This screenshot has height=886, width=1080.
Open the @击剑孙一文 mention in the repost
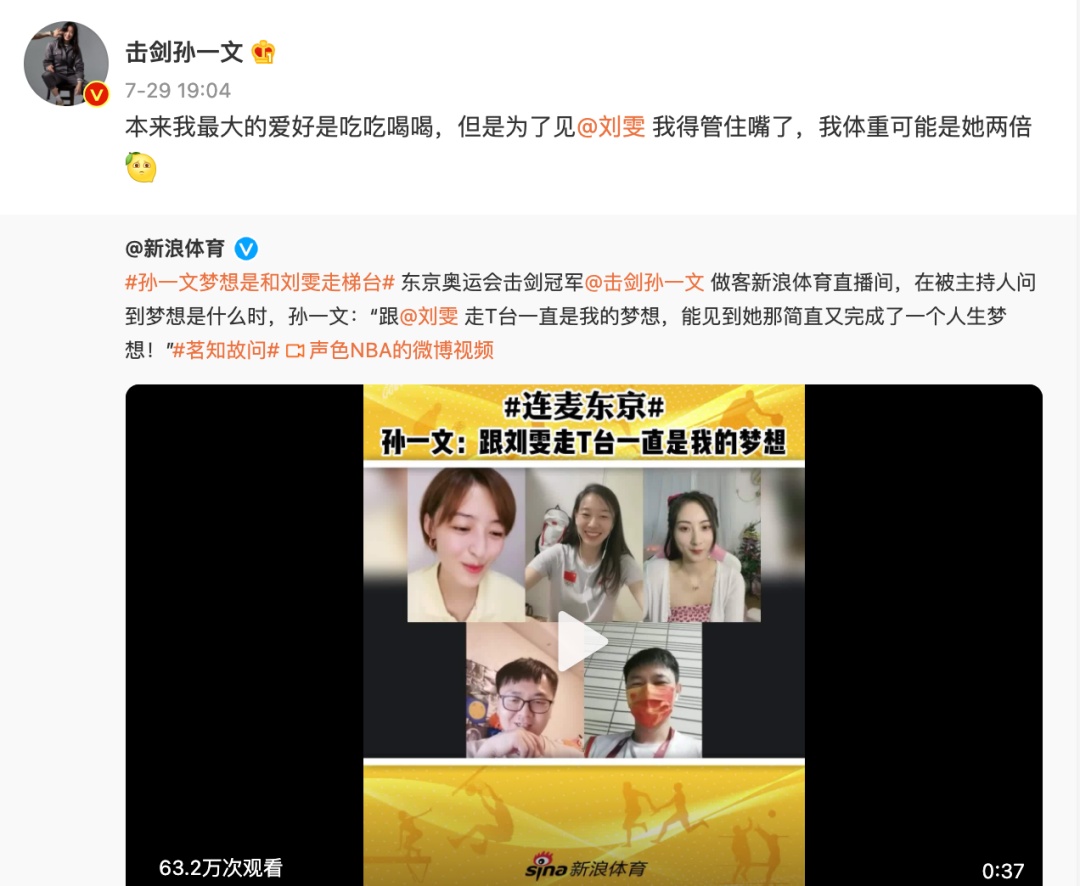[644, 282]
